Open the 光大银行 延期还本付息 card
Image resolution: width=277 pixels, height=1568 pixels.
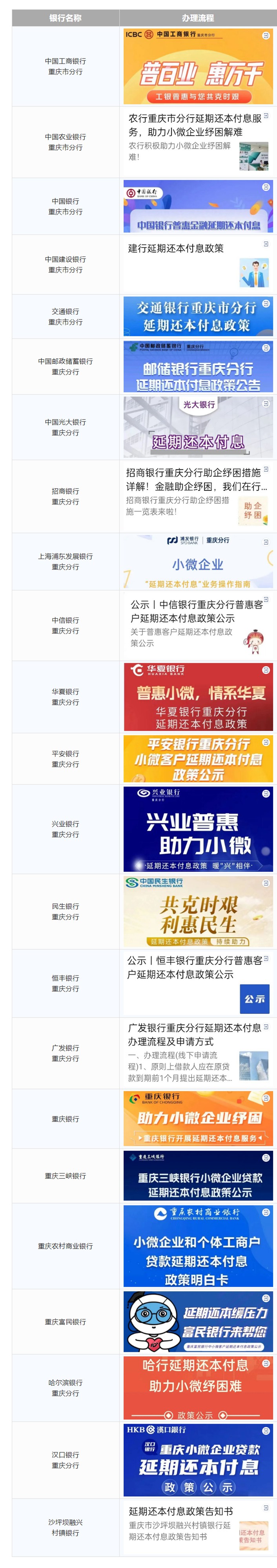pyautogui.click(x=198, y=427)
